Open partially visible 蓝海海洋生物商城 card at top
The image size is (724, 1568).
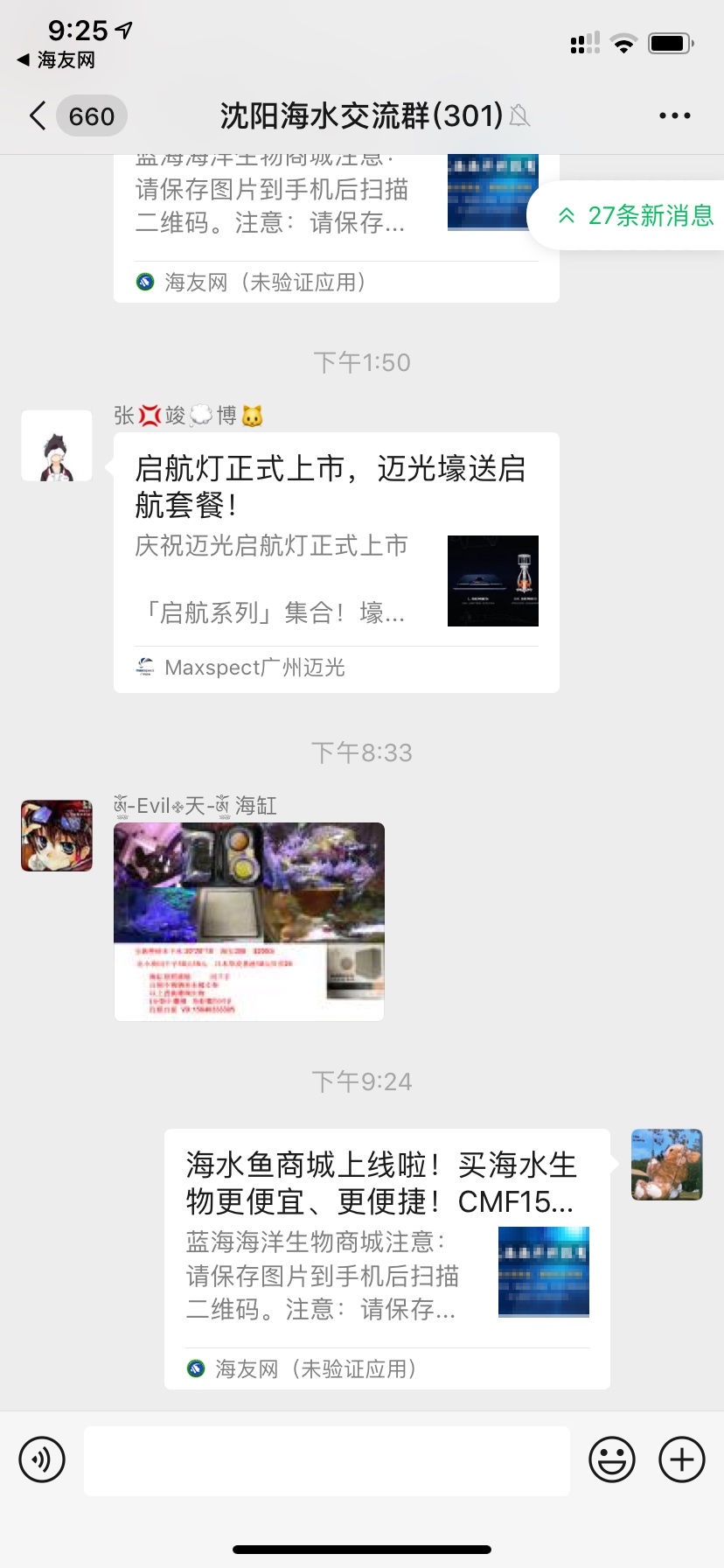[336, 227]
